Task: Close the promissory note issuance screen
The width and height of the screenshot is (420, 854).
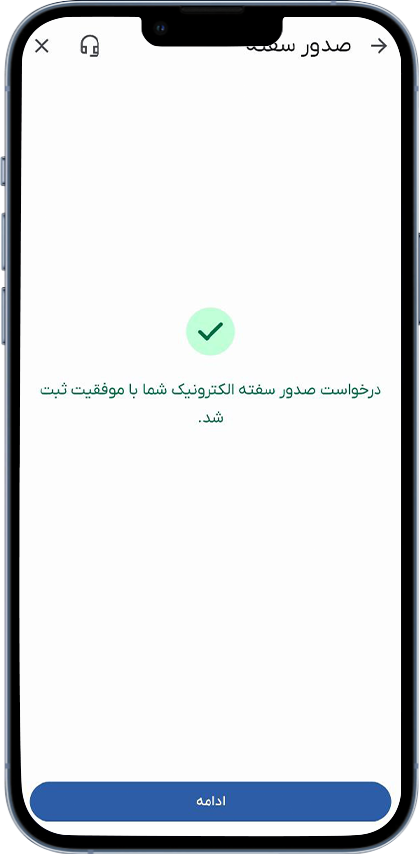Action: pyautogui.click(x=42, y=46)
